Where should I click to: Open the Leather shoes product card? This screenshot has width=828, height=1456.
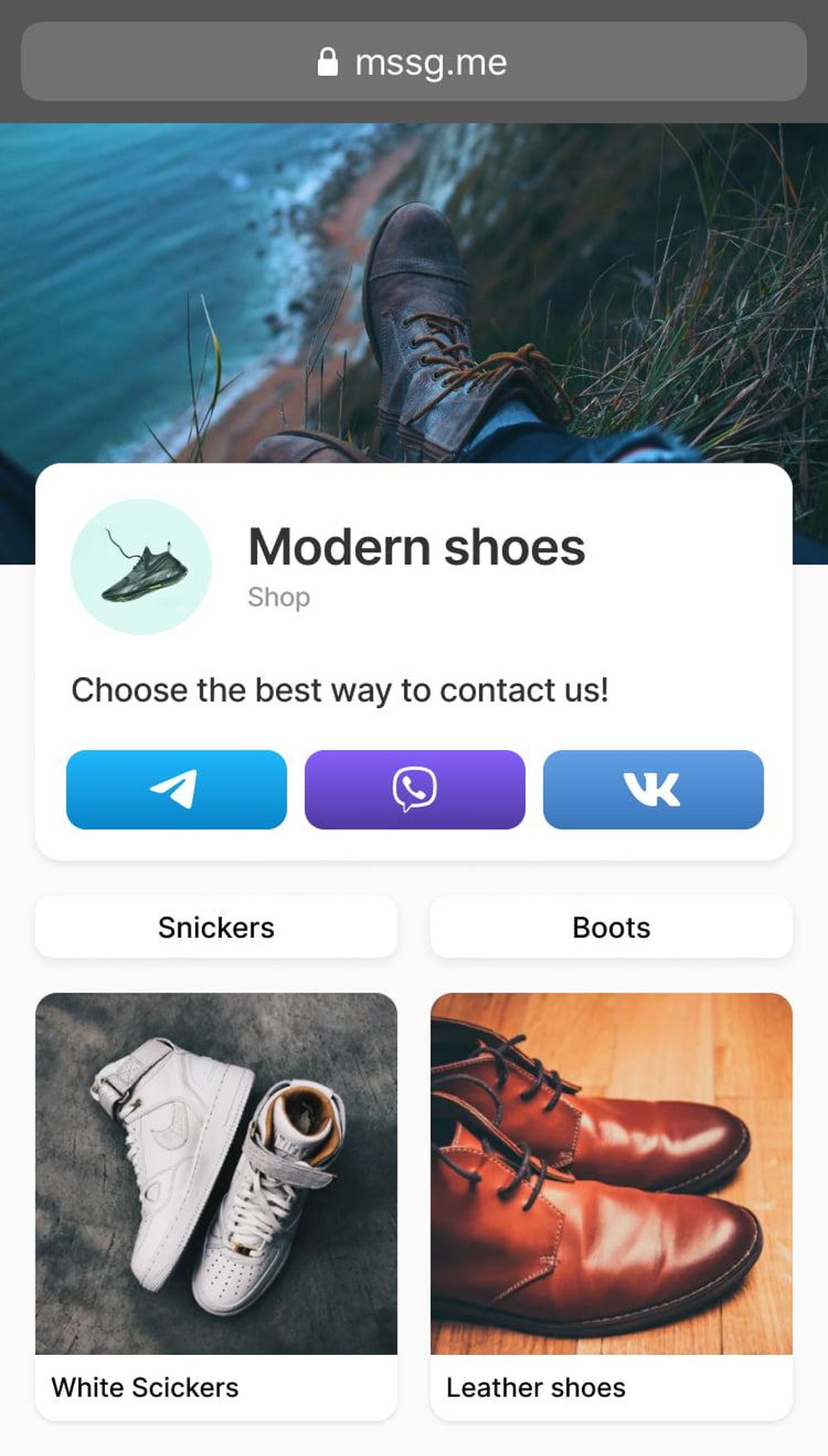click(x=611, y=1204)
